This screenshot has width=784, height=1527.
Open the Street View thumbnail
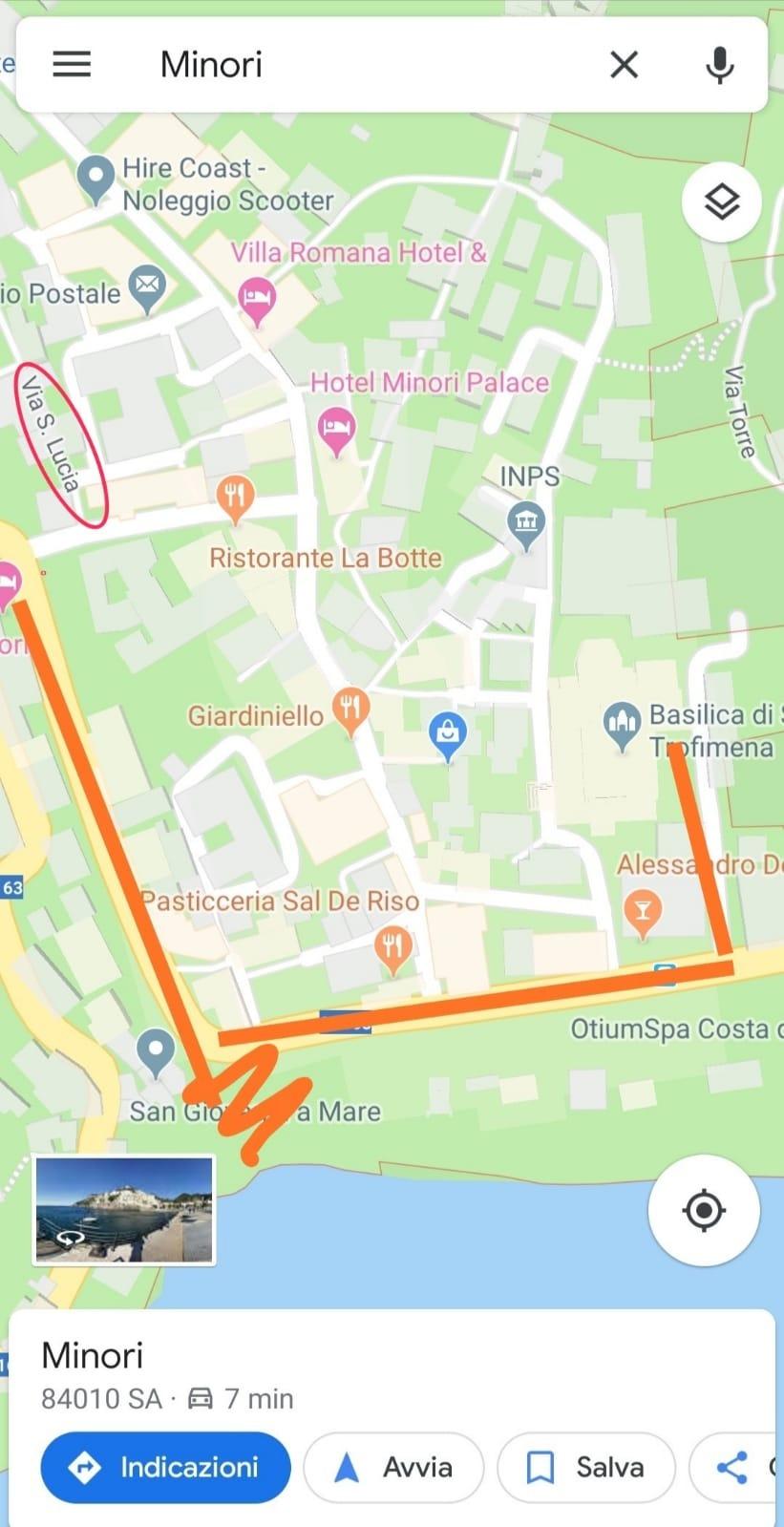pyautogui.click(x=124, y=1210)
